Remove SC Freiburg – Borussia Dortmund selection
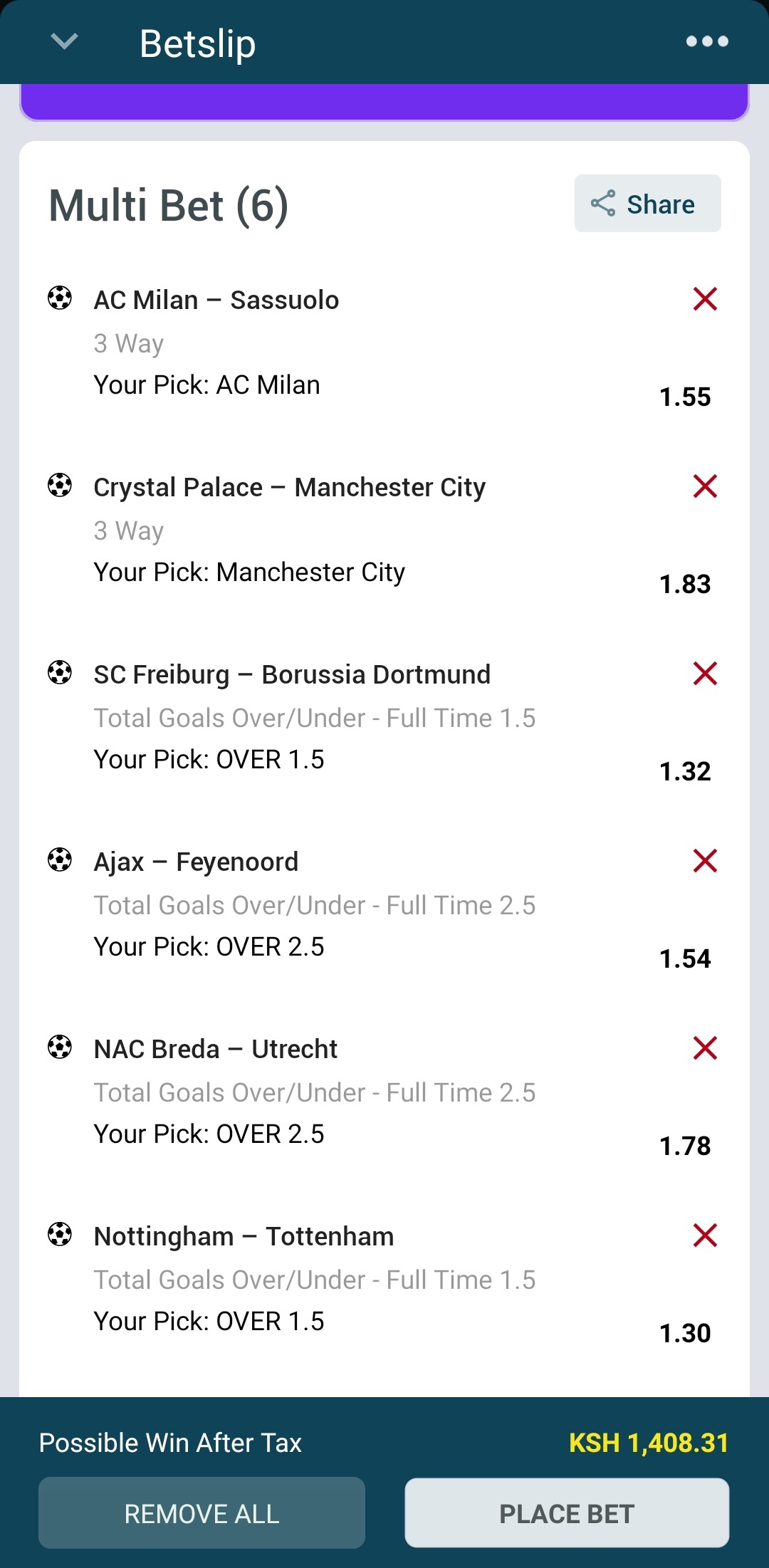 (x=704, y=674)
